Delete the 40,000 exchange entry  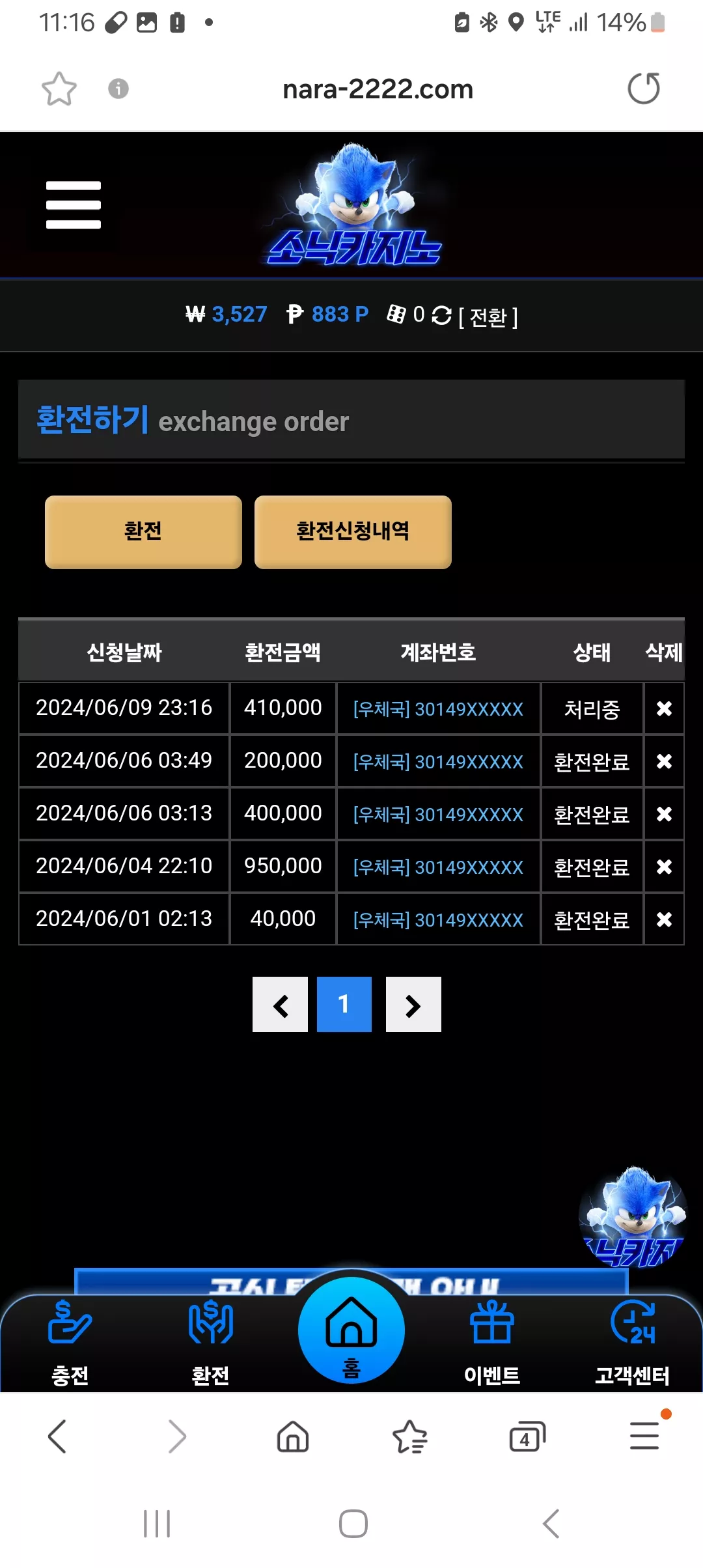(x=664, y=919)
